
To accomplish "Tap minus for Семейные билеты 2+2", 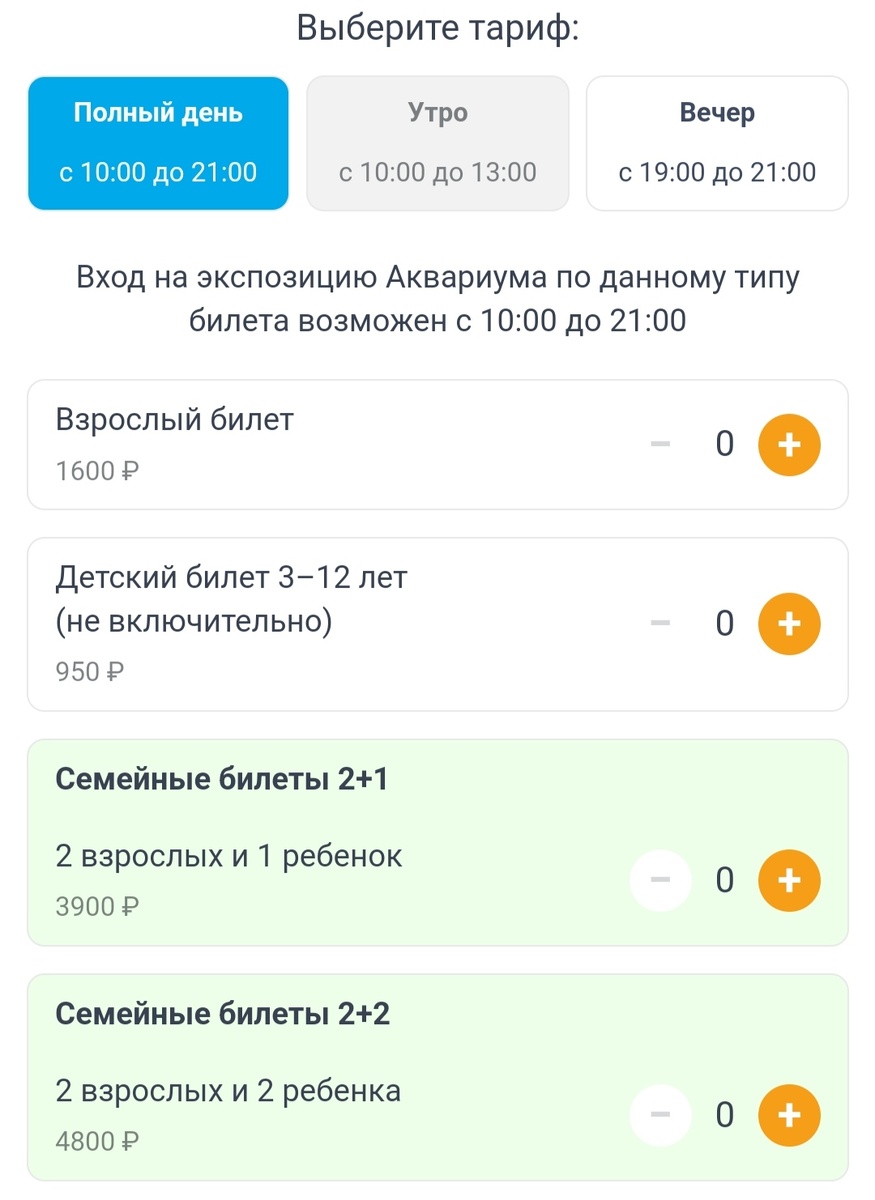I will pyautogui.click(x=660, y=1115).
